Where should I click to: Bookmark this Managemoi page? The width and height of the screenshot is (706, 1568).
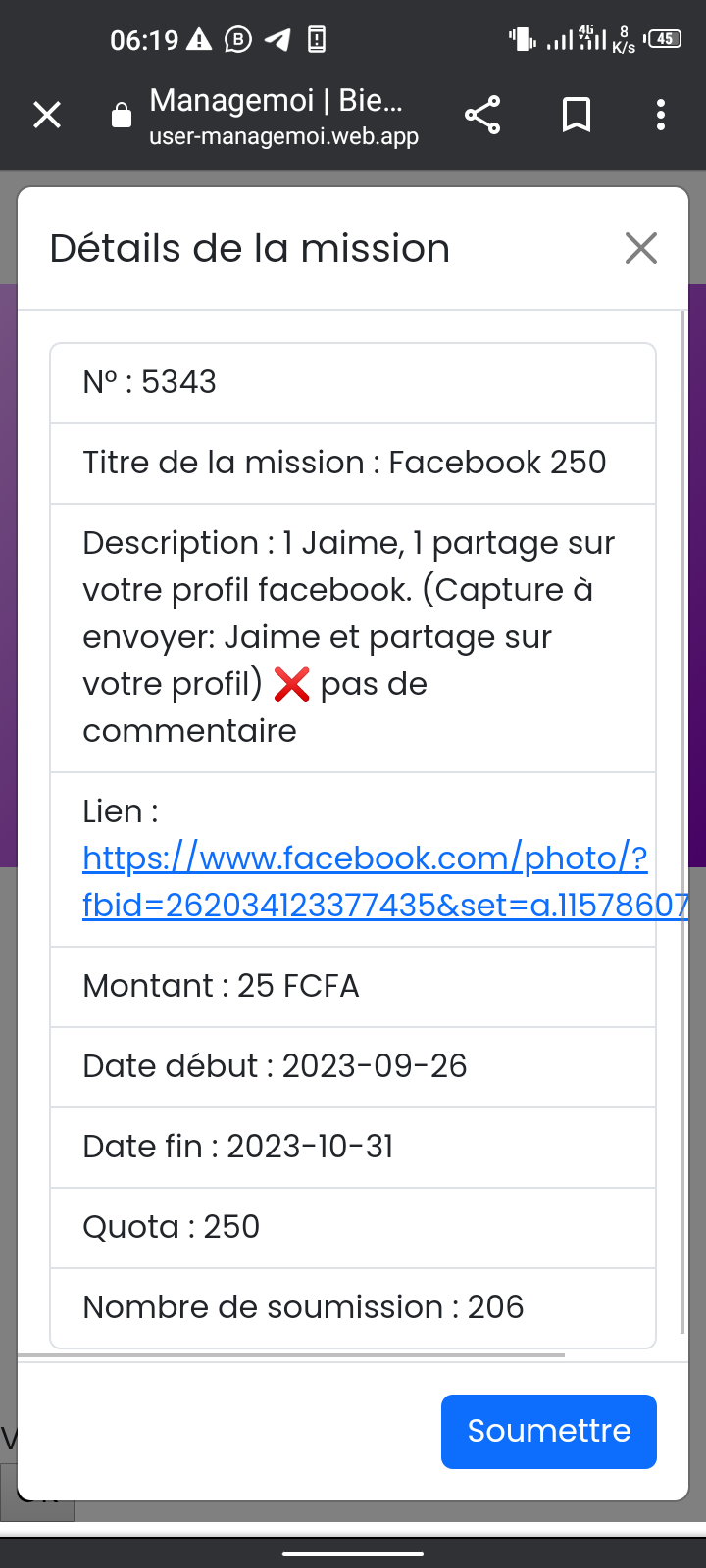coord(577,116)
